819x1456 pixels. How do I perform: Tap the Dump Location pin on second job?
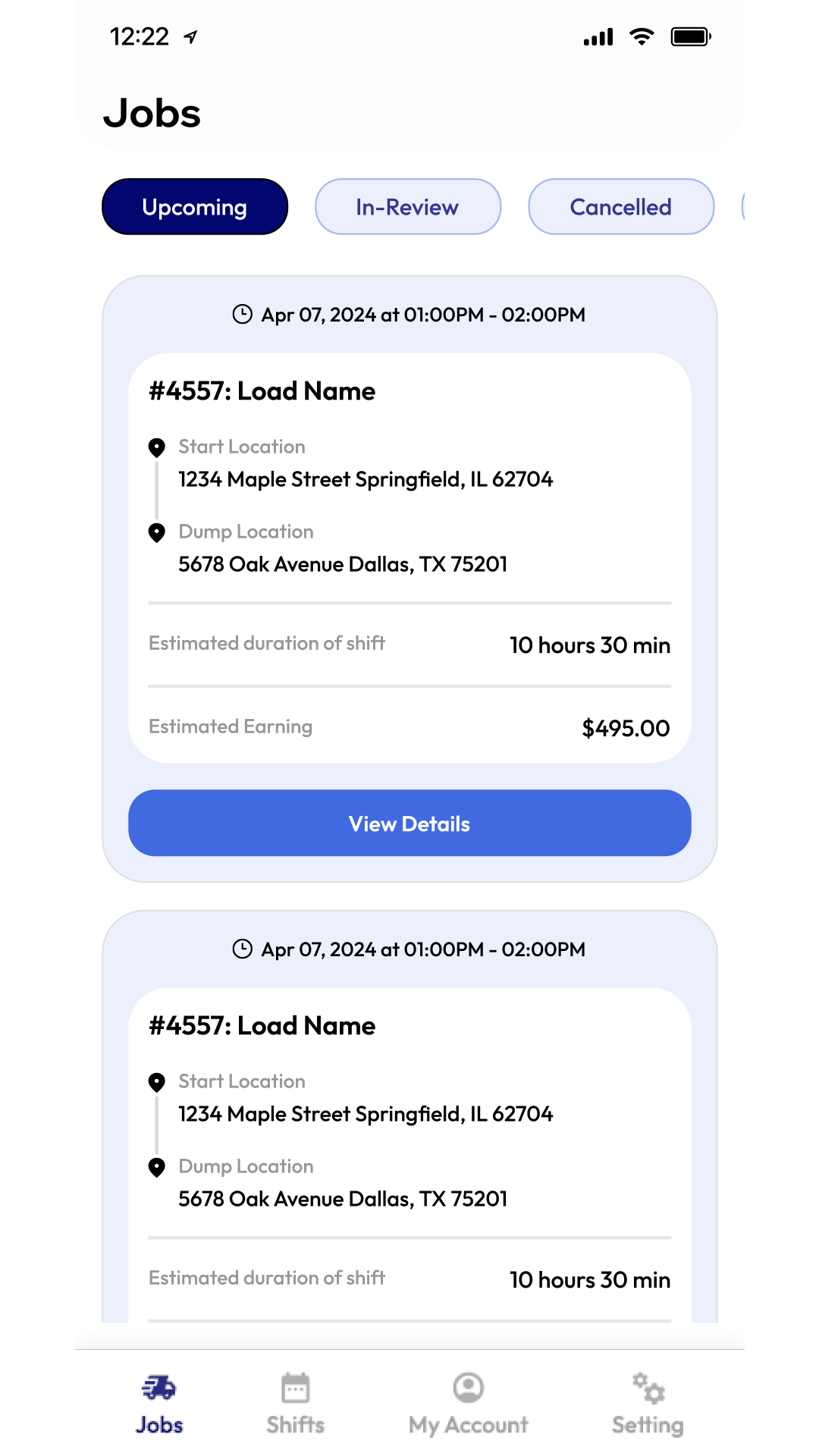click(156, 1166)
